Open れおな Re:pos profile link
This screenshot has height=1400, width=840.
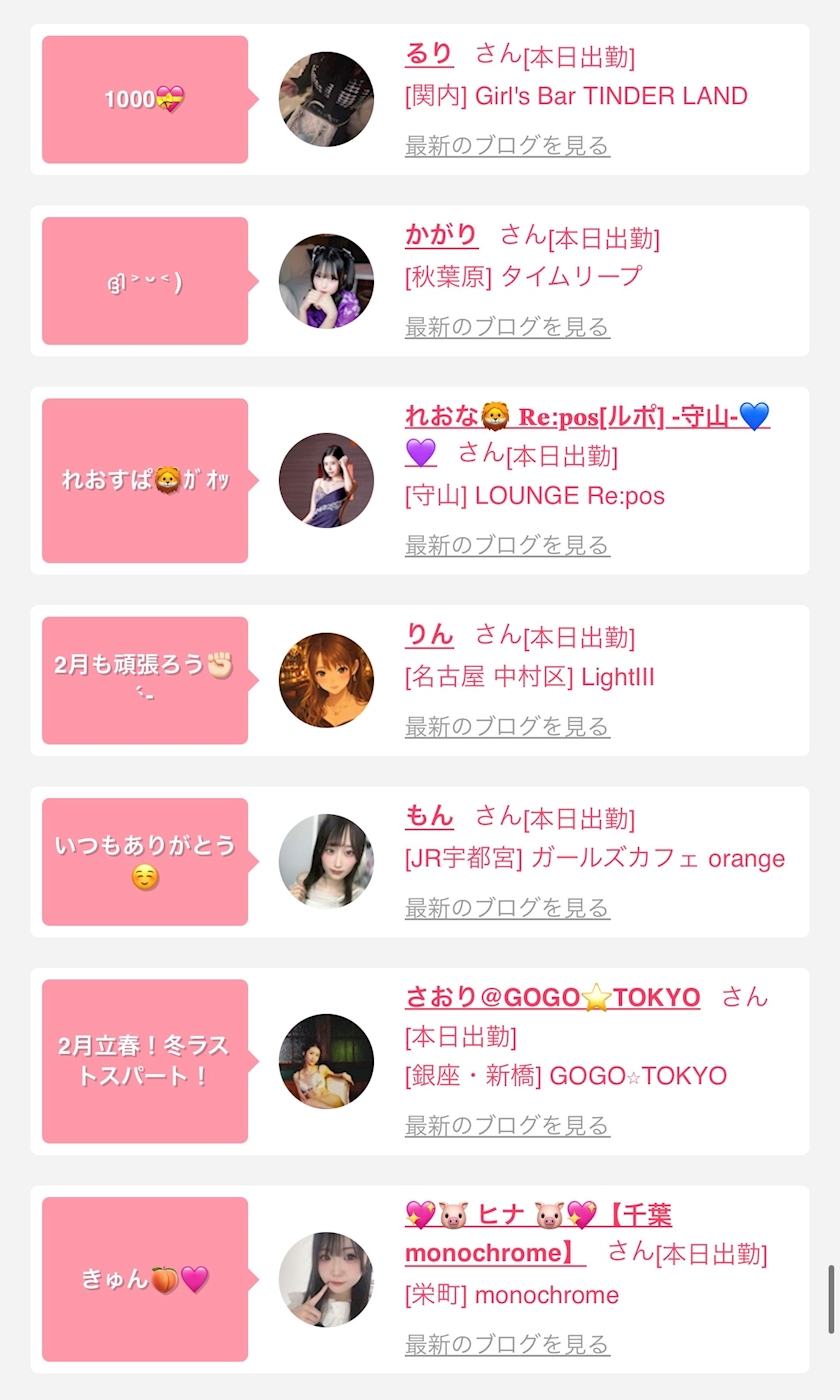tap(587, 416)
